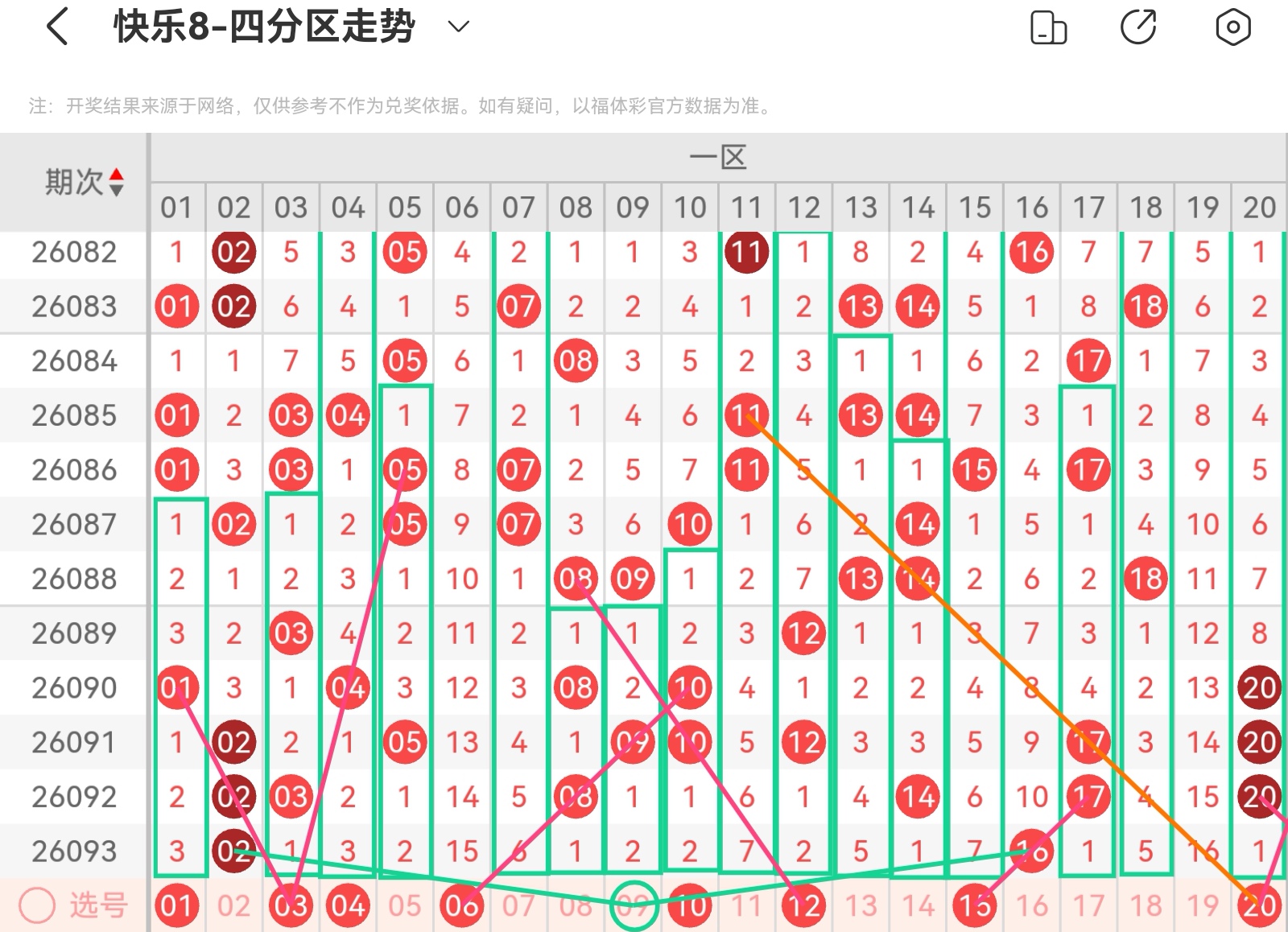The height and width of the screenshot is (932, 1288).
Task: Deselect number 06 in the 选号 row
Action: click(x=462, y=905)
